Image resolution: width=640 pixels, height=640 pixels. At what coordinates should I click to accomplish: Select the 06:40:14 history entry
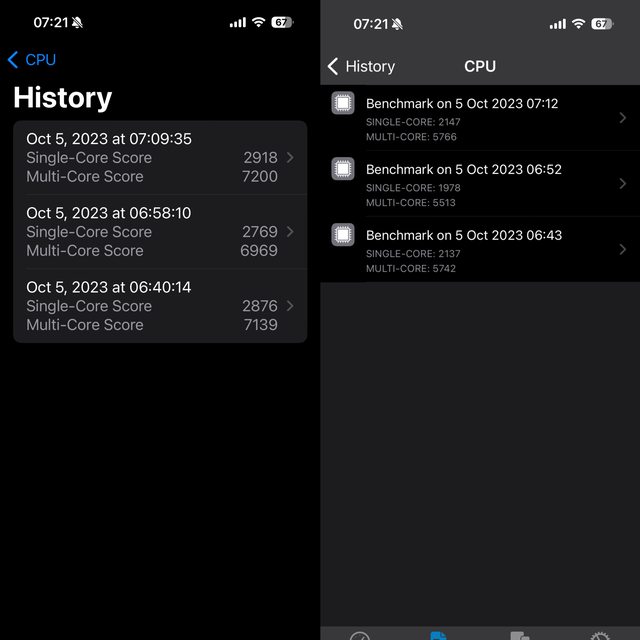pos(160,306)
